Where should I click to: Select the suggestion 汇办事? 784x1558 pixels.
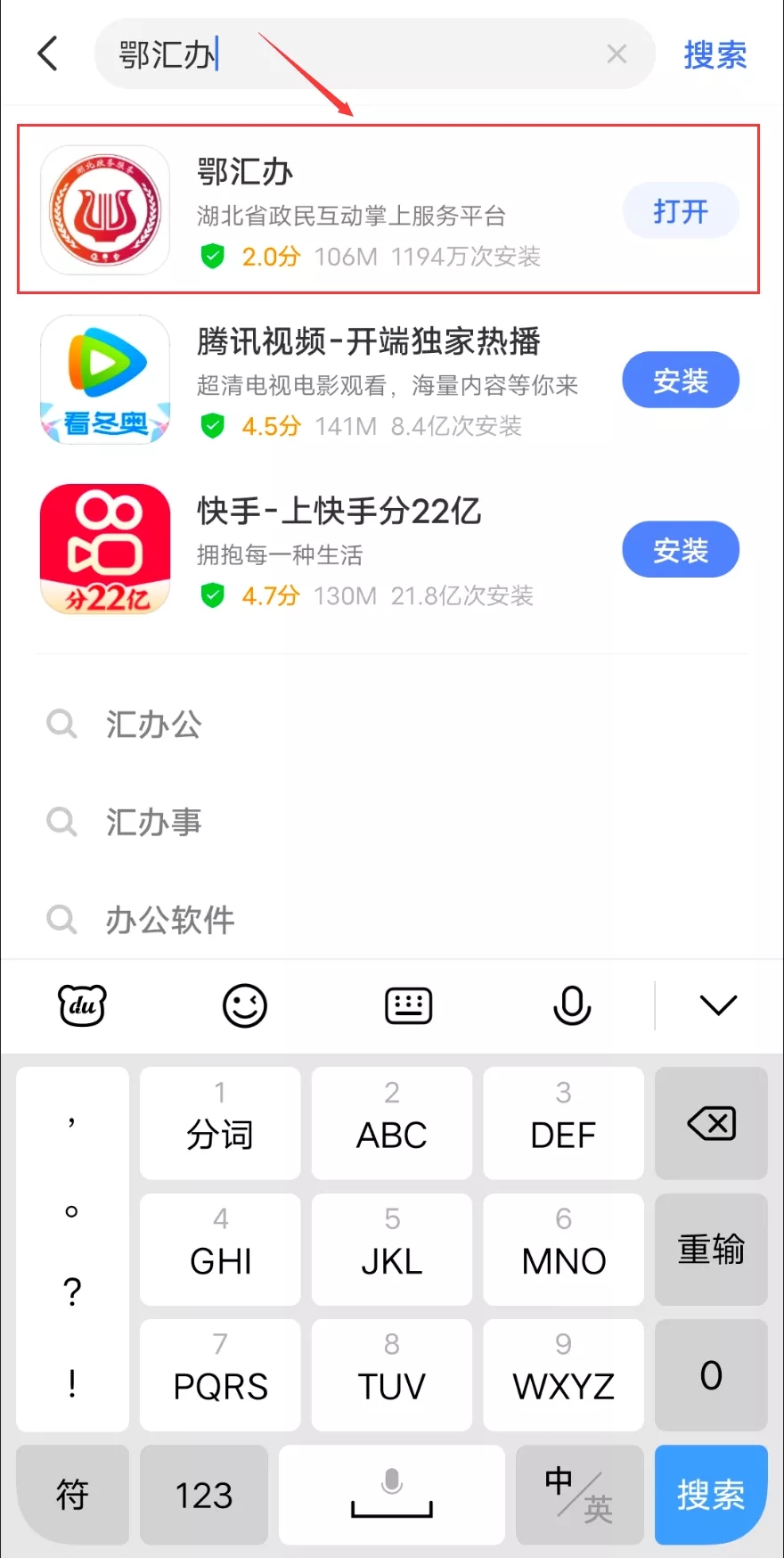(153, 822)
